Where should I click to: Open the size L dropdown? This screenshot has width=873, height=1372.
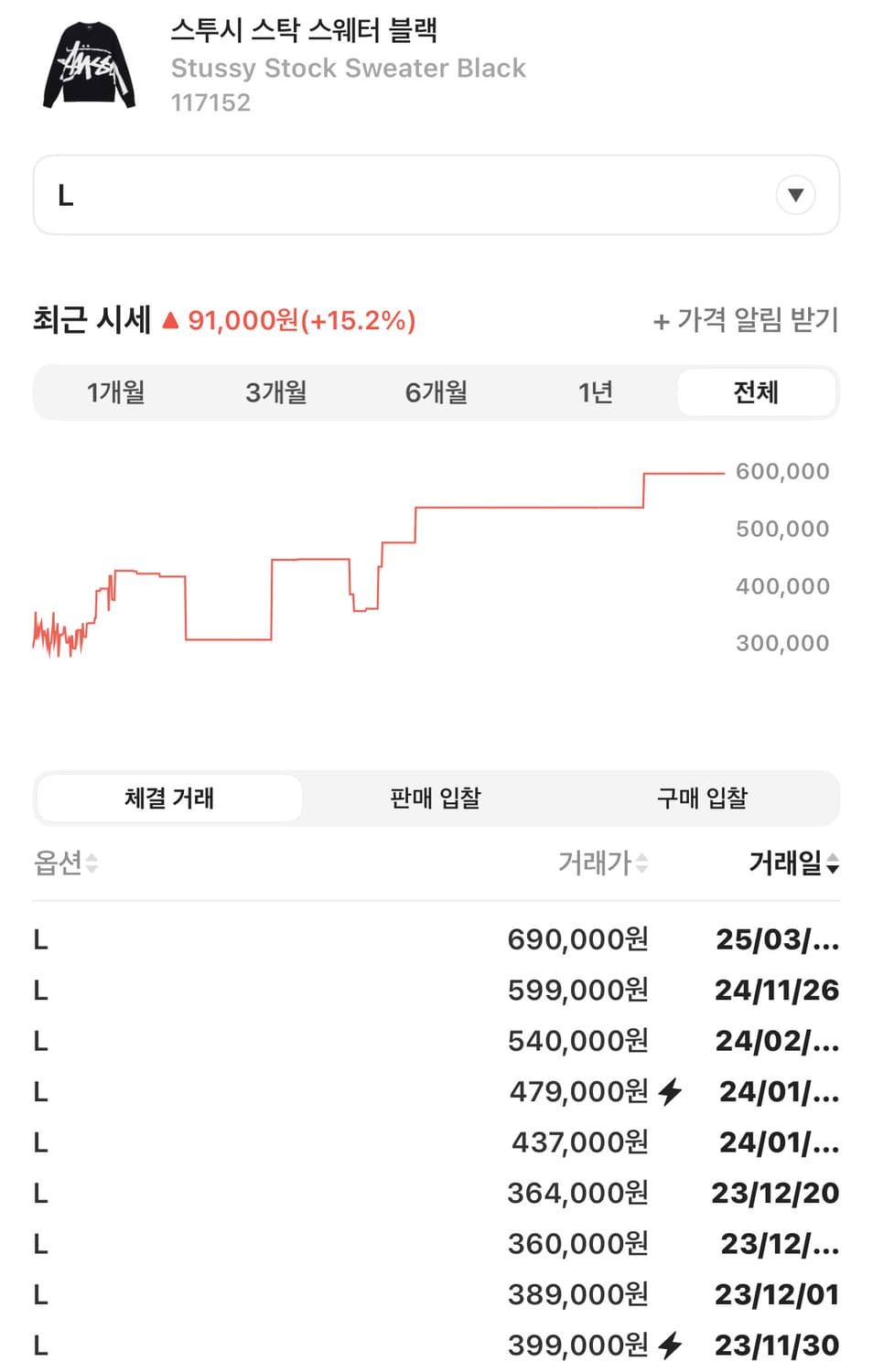pos(436,194)
